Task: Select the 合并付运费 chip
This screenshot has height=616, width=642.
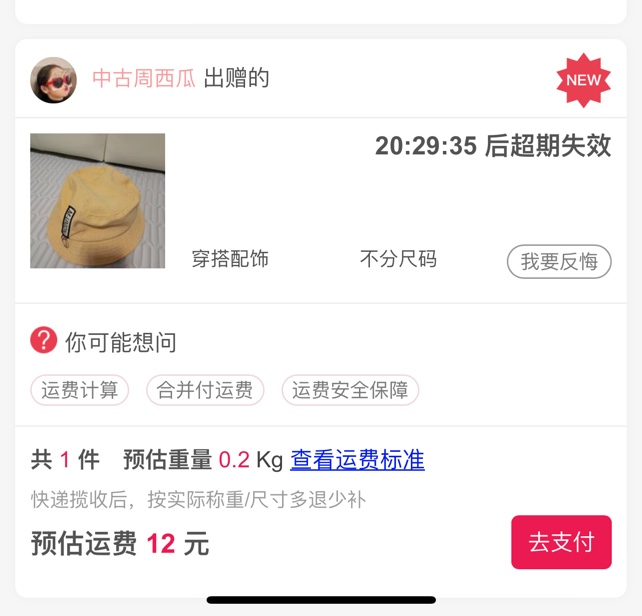Action: [205, 390]
